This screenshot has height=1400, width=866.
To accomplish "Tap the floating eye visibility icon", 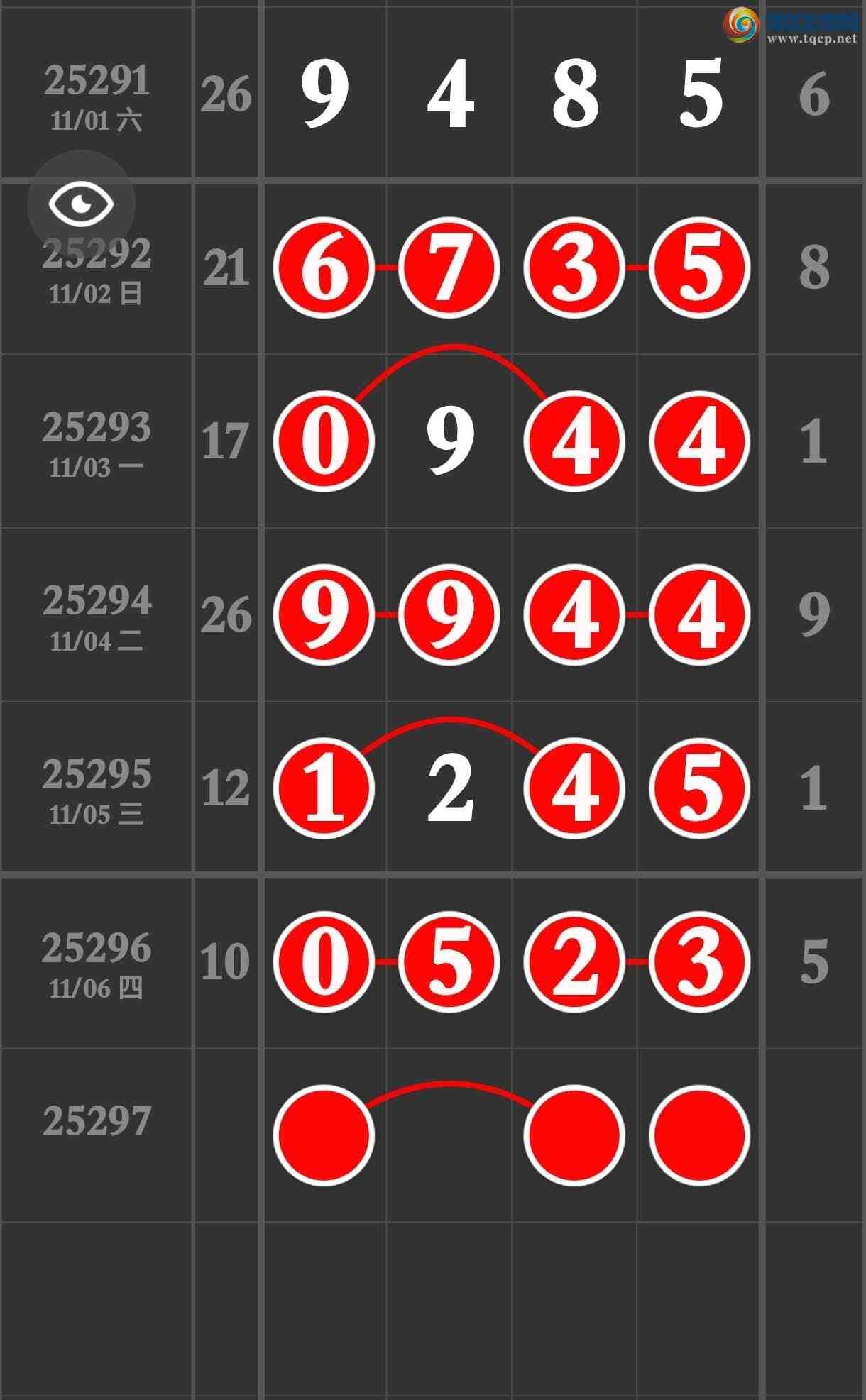I will coord(81,204).
